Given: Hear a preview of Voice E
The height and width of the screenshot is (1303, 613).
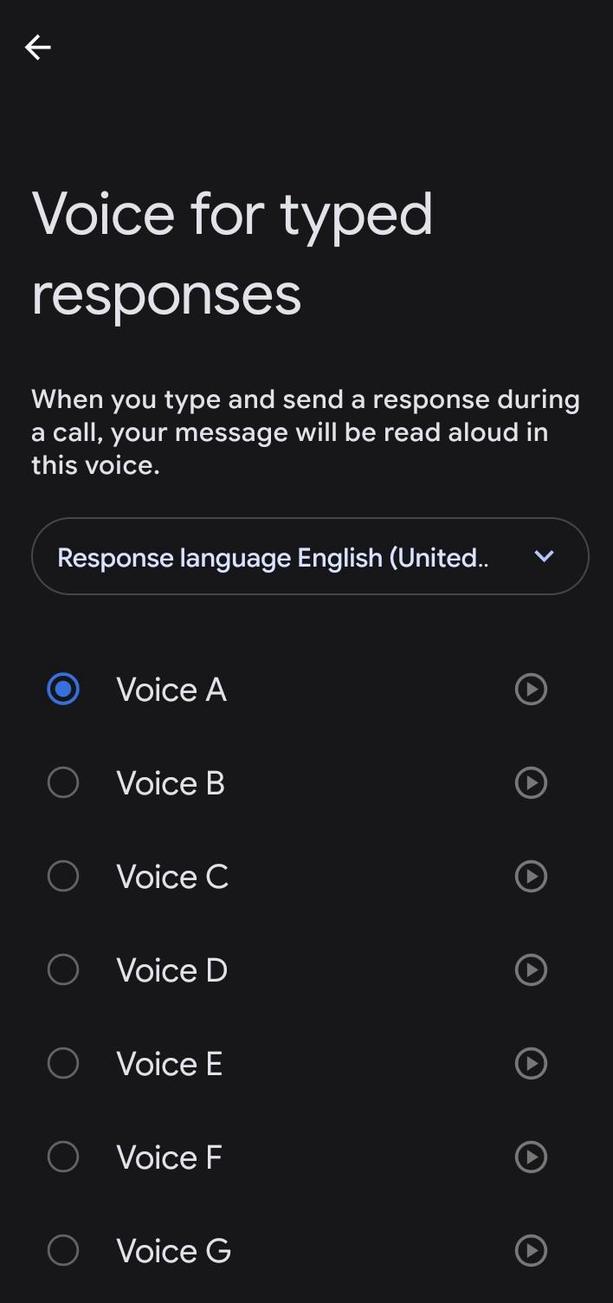Looking at the screenshot, I should coord(531,1063).
